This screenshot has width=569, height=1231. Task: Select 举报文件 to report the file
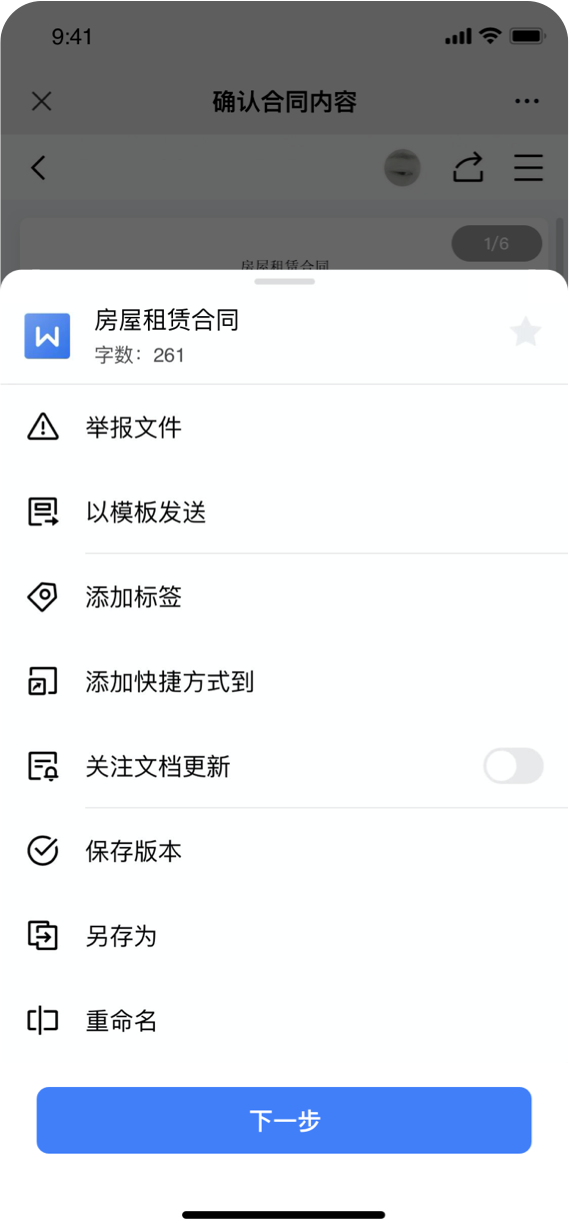pos(284,428)
